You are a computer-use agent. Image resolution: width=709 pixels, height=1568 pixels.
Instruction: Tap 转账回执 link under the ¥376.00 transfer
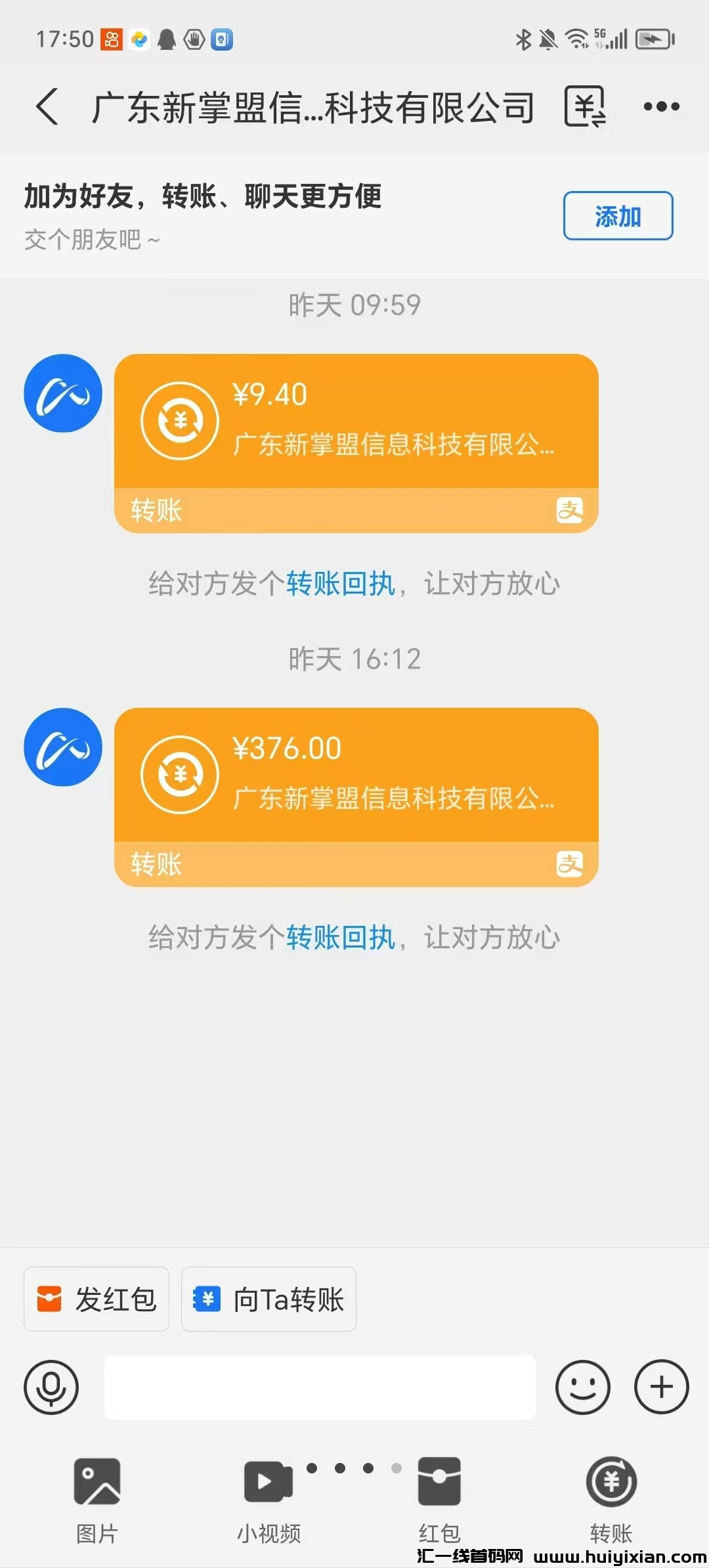pos(340,938)
